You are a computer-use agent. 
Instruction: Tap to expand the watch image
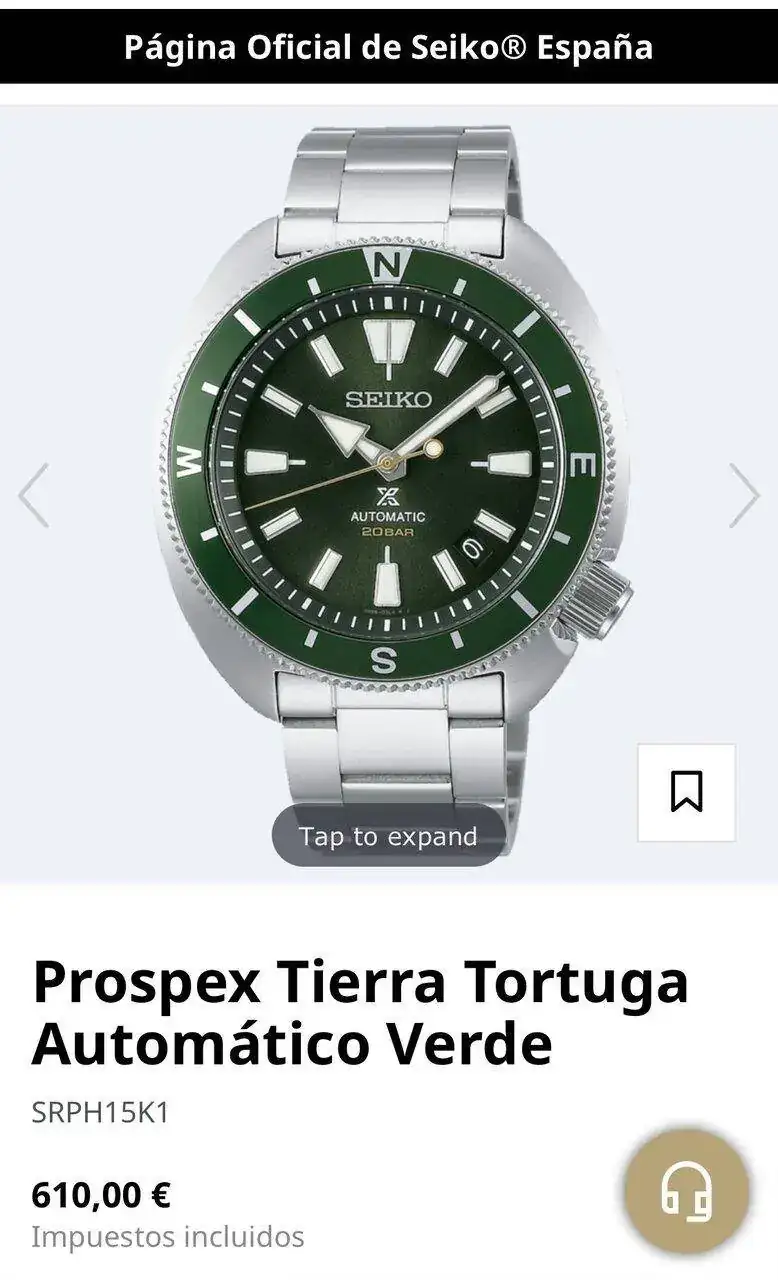pyautogui.click(x=388, y=836)
